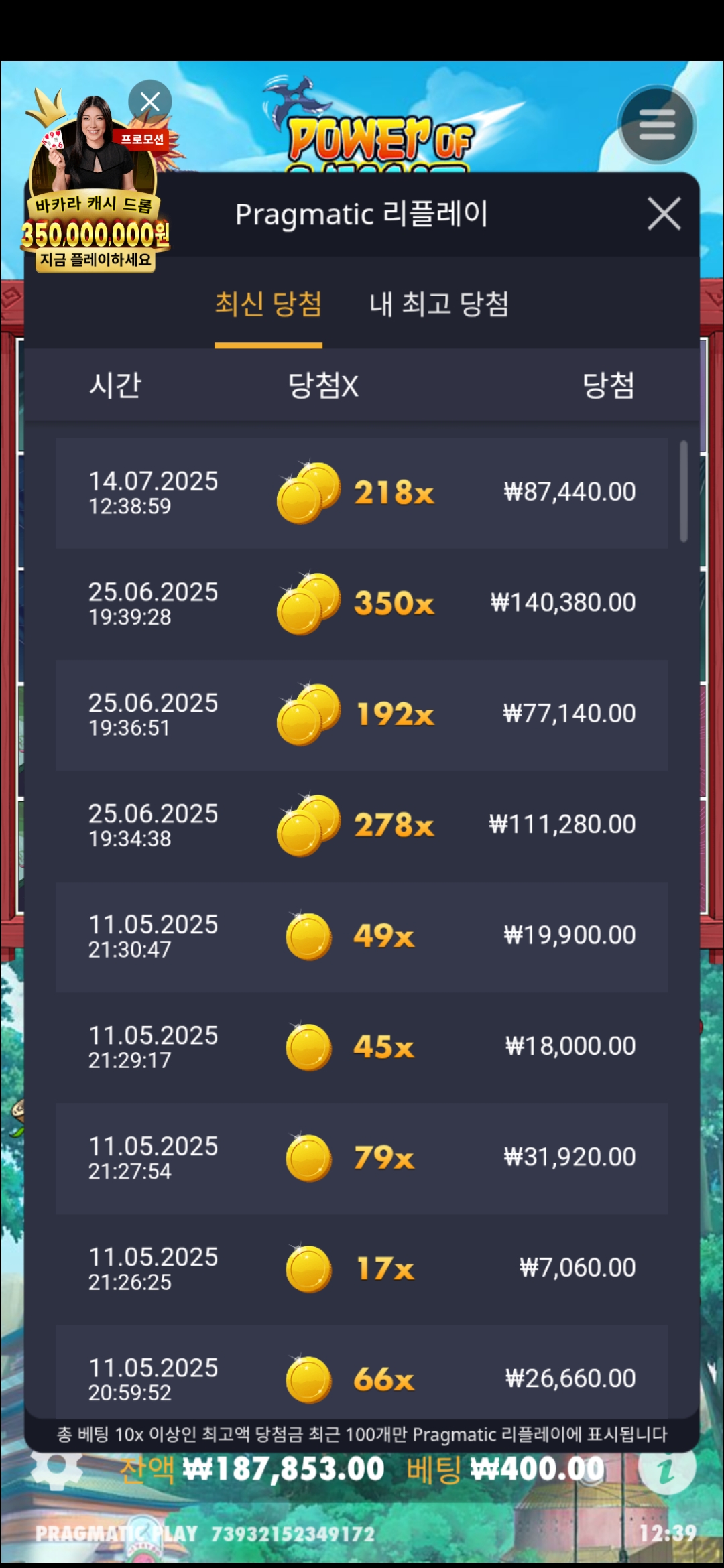The height and width of the screenshot is (1568, 724).
Task: Switch to the 내 최고 당첨 tab
Action: [439, 304]
